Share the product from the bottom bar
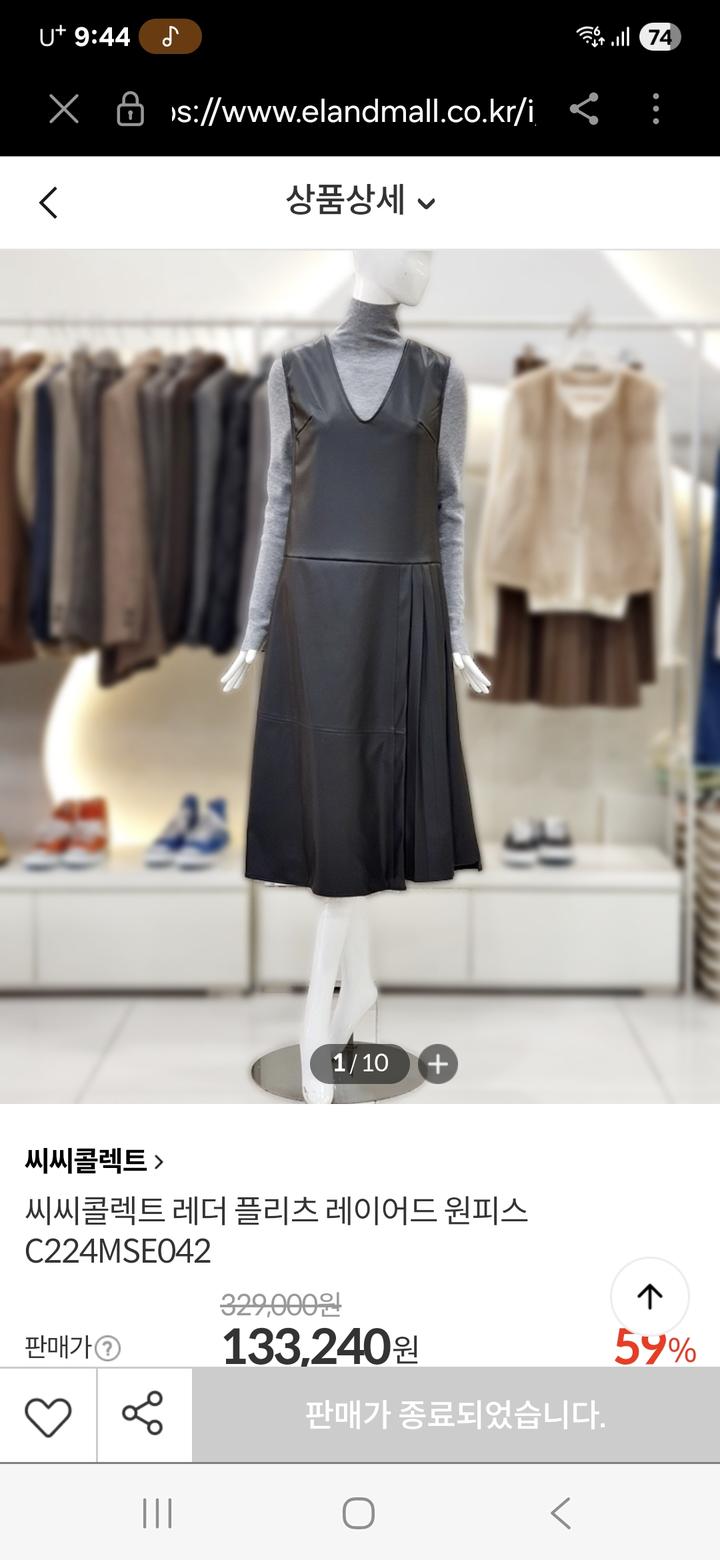The height and width of the screenshot is (1560, 720). point(143,1414)
